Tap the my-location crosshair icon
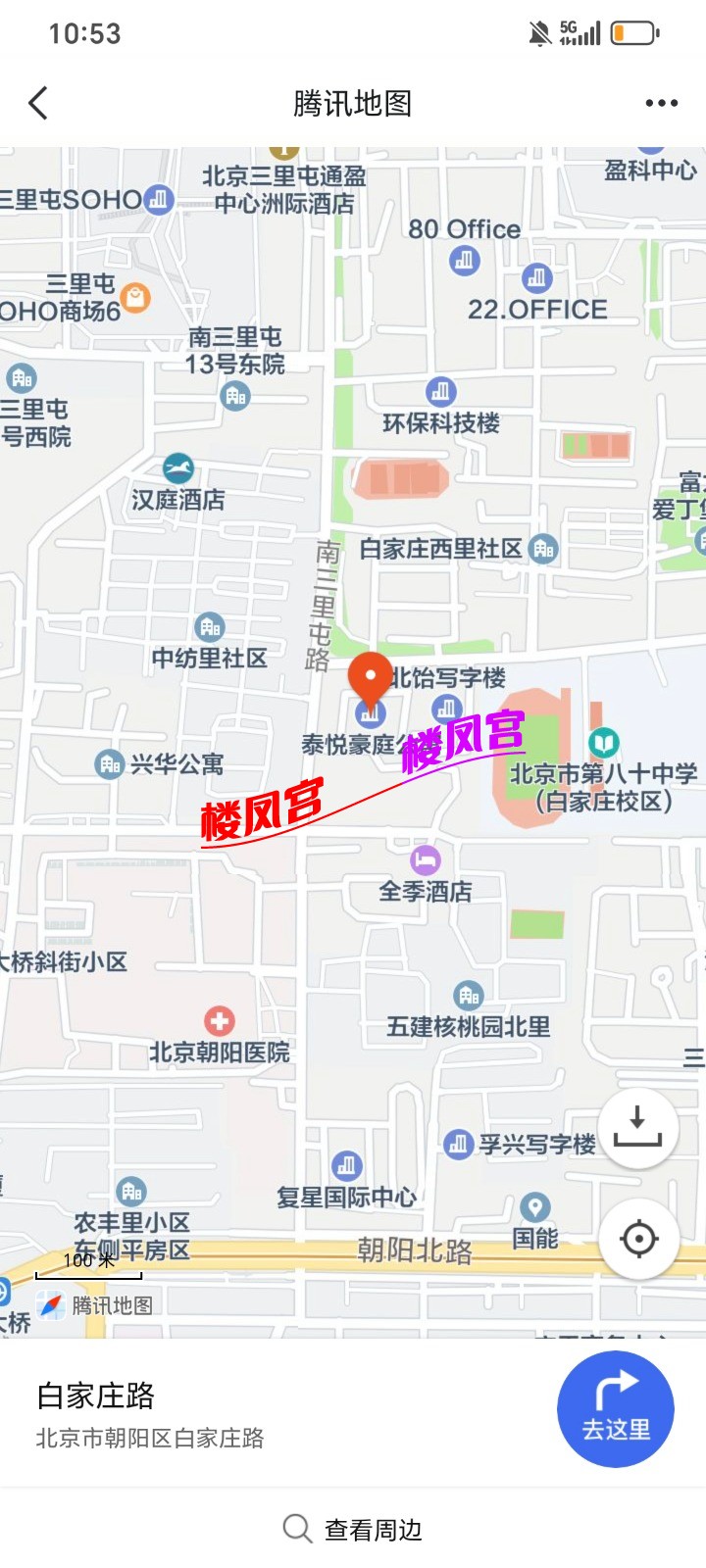 click(638, 1239)
